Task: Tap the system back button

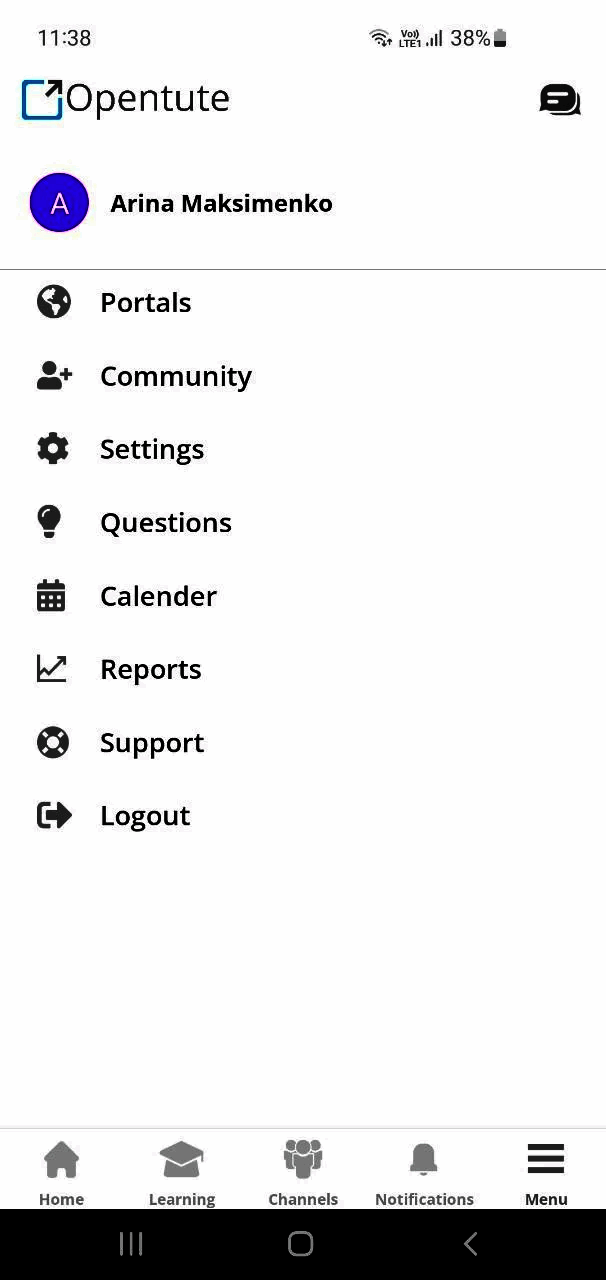Action: (x=470, y=1243)
